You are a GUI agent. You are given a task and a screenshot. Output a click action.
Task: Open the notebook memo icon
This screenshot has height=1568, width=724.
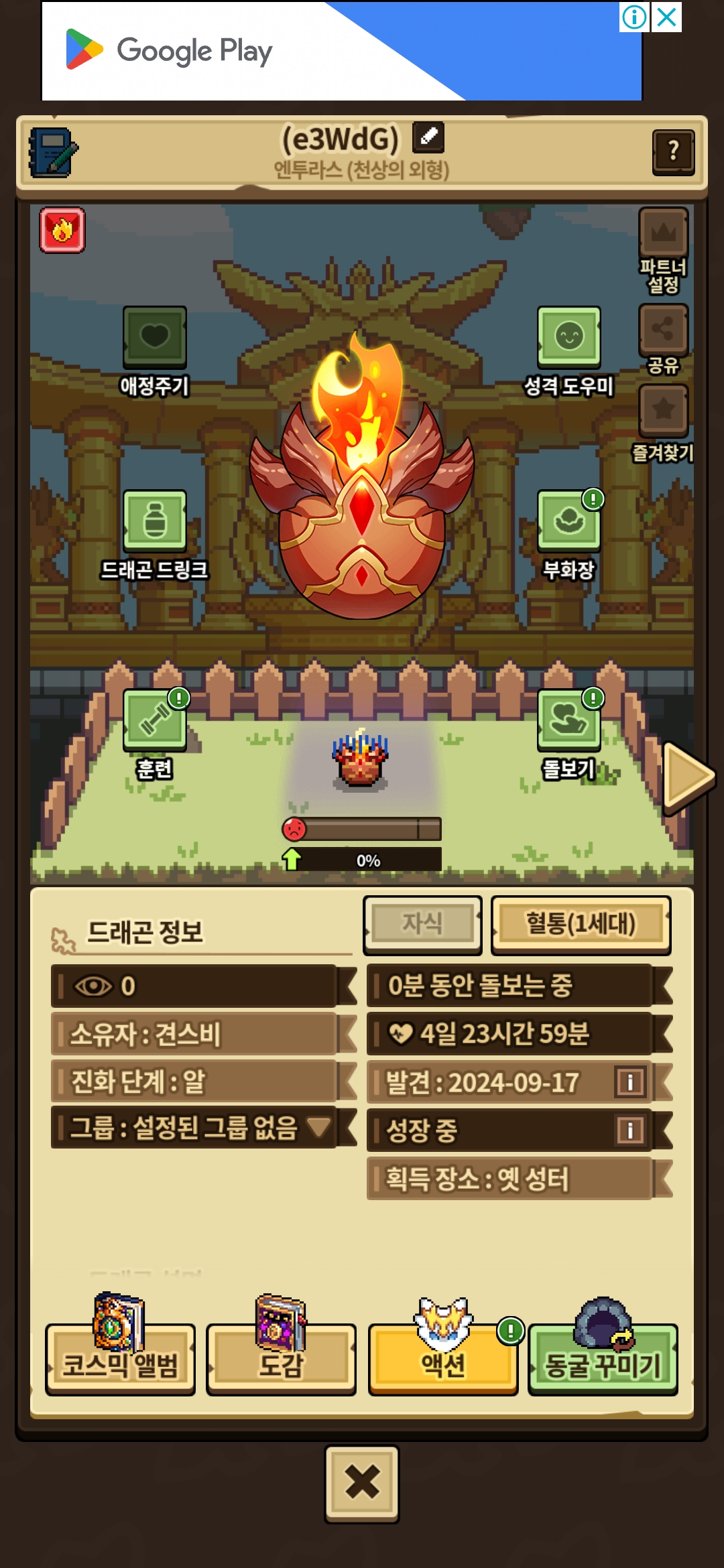[x=53, y=153]
